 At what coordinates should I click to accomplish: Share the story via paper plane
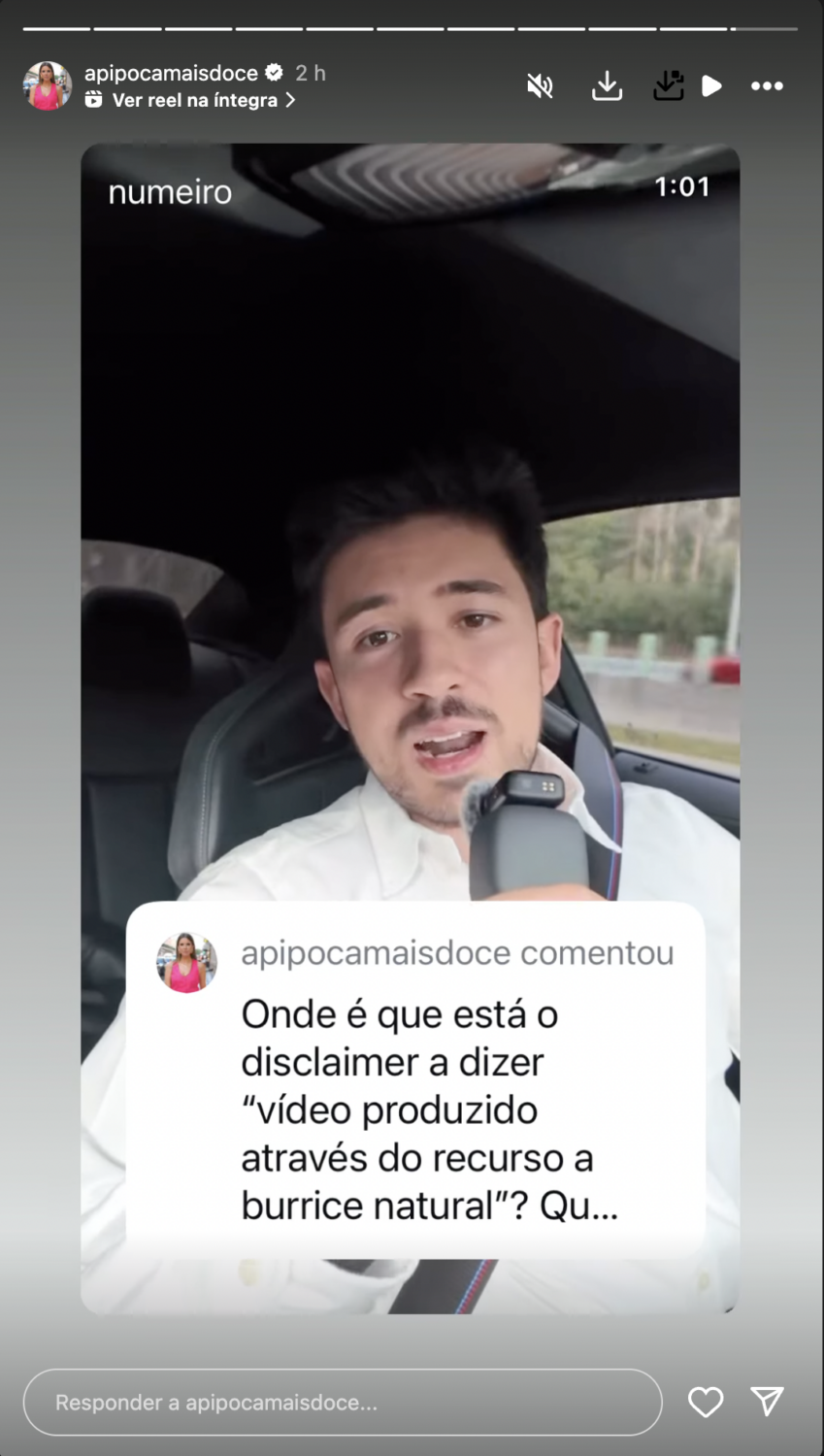tap(767, 1402)
